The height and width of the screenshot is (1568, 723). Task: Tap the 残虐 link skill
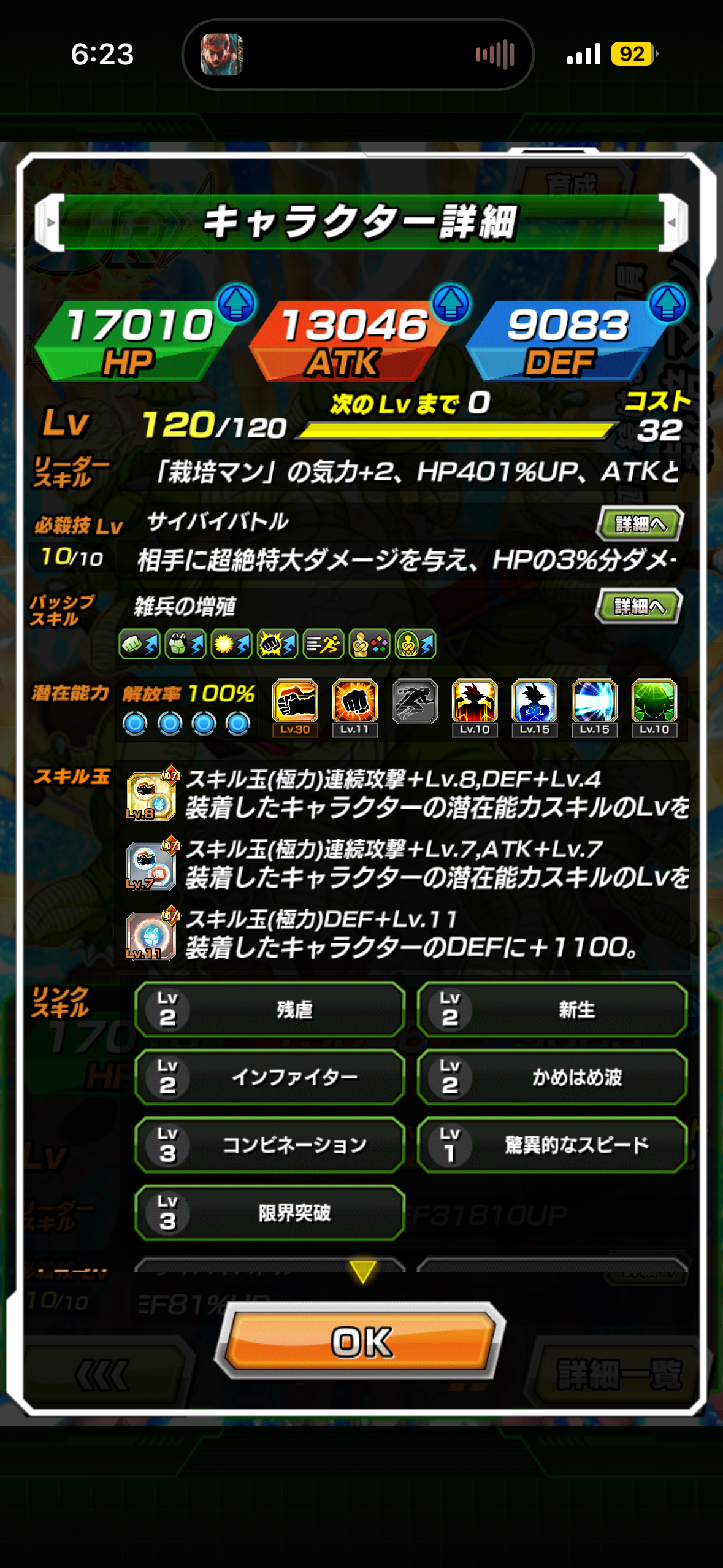click(x=270, y=1010)
